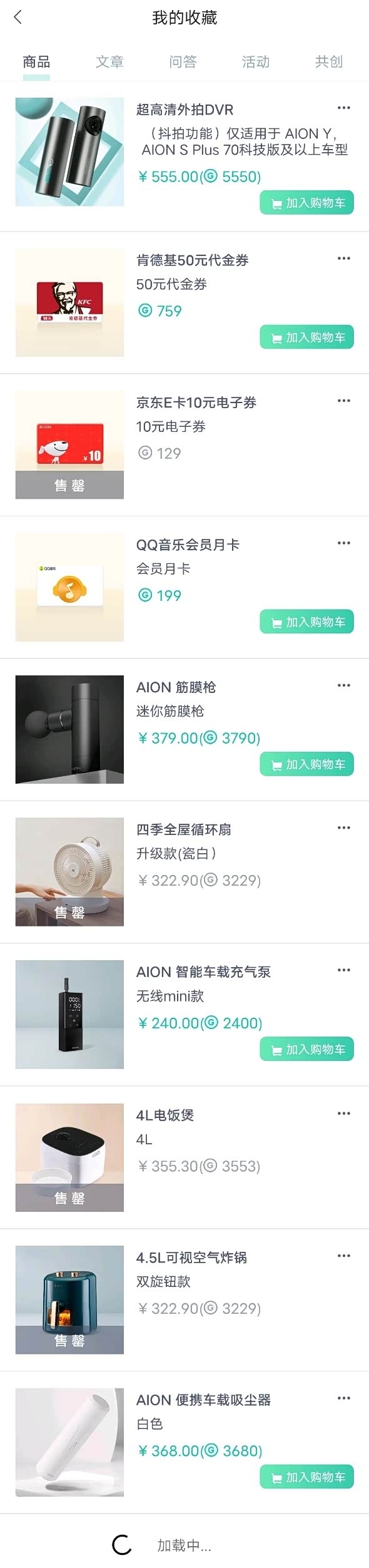369x1568 pixels.
Task: Switch to the 活动 tab
Action: click(256, 61)
